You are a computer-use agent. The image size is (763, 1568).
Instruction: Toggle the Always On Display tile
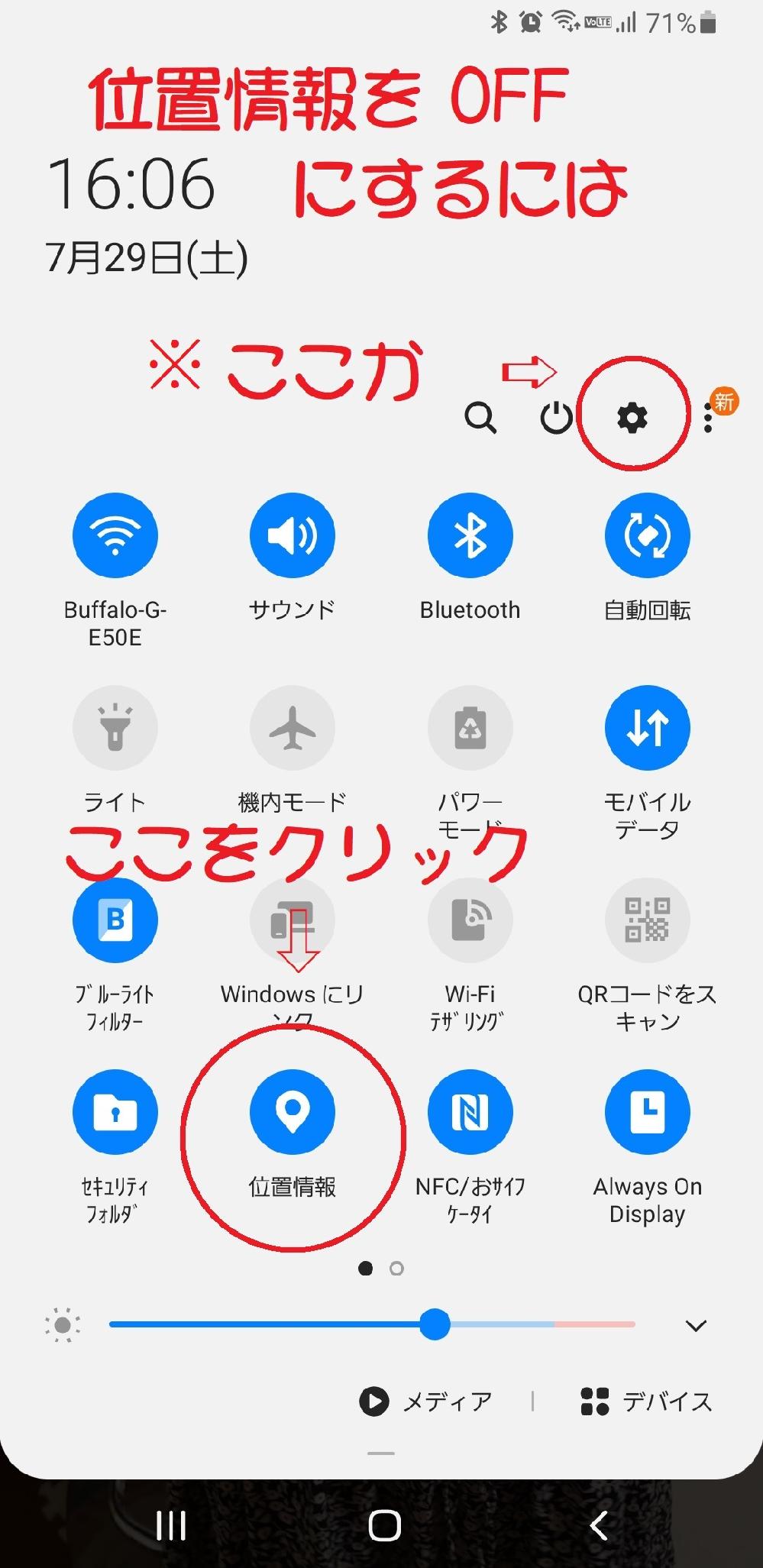coord(648,1113)
